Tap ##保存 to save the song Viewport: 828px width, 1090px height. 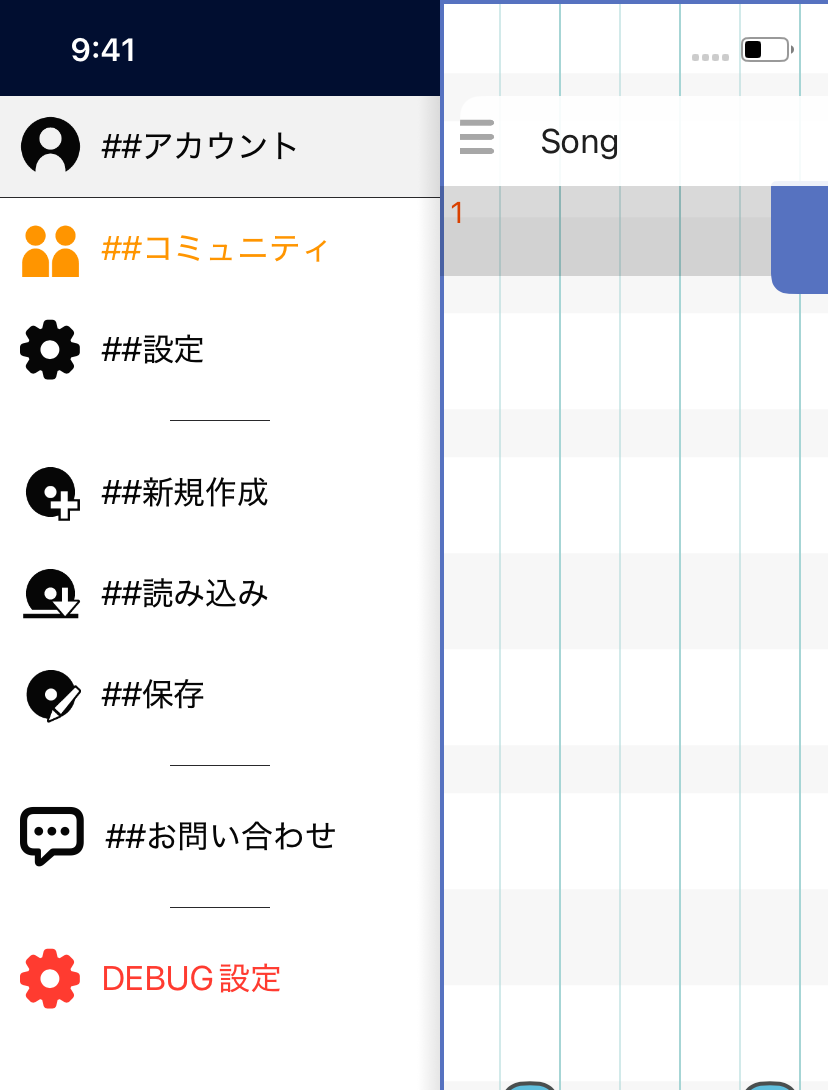click(x=220, y=695)
